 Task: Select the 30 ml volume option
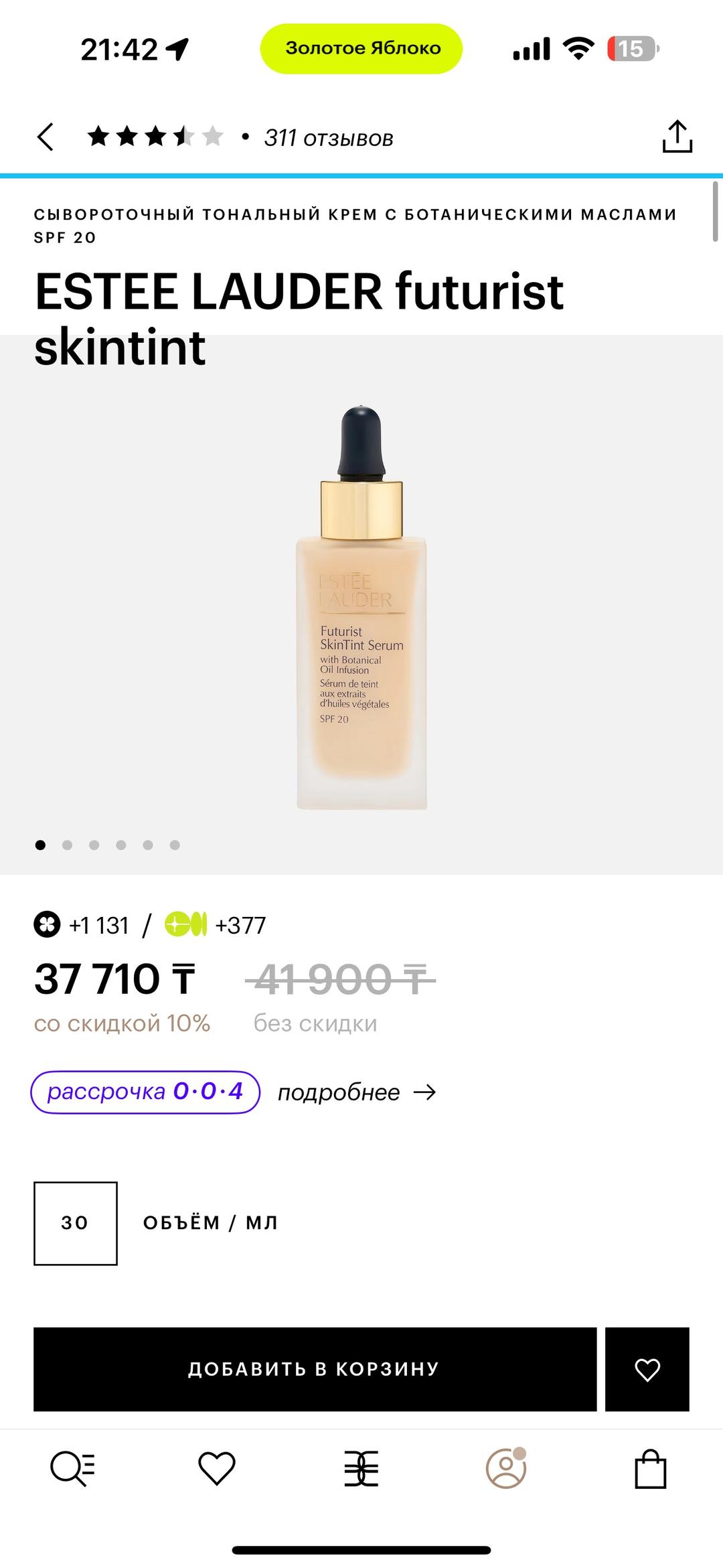coord(76,1223)
